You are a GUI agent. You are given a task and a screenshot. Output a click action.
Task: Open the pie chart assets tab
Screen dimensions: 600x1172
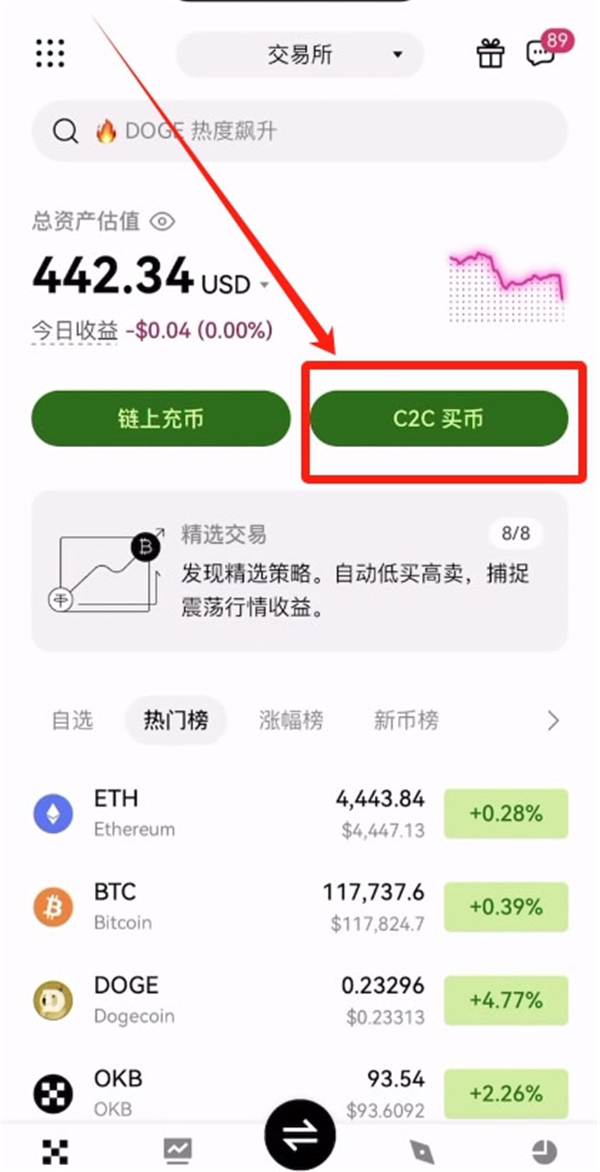tap(545, 1151)
